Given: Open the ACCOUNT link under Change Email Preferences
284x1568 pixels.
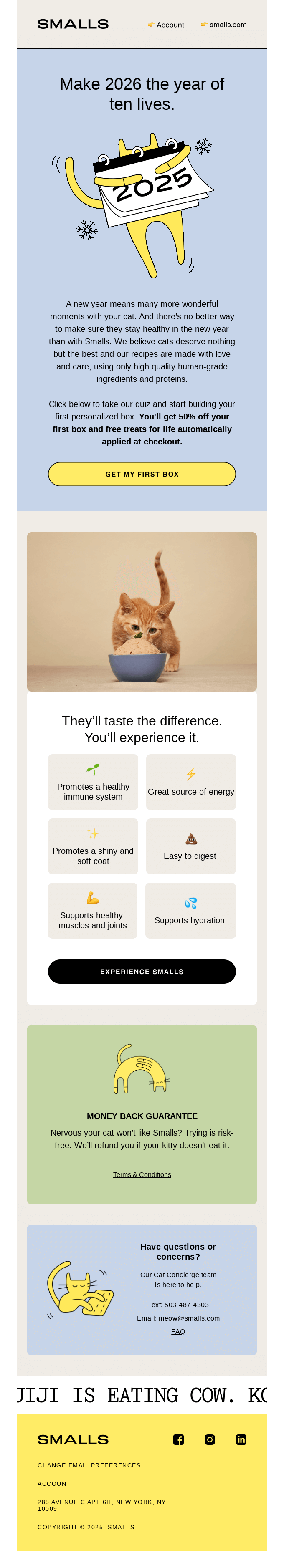Looking at the screenshot, I should click(x=53, y=1484).
